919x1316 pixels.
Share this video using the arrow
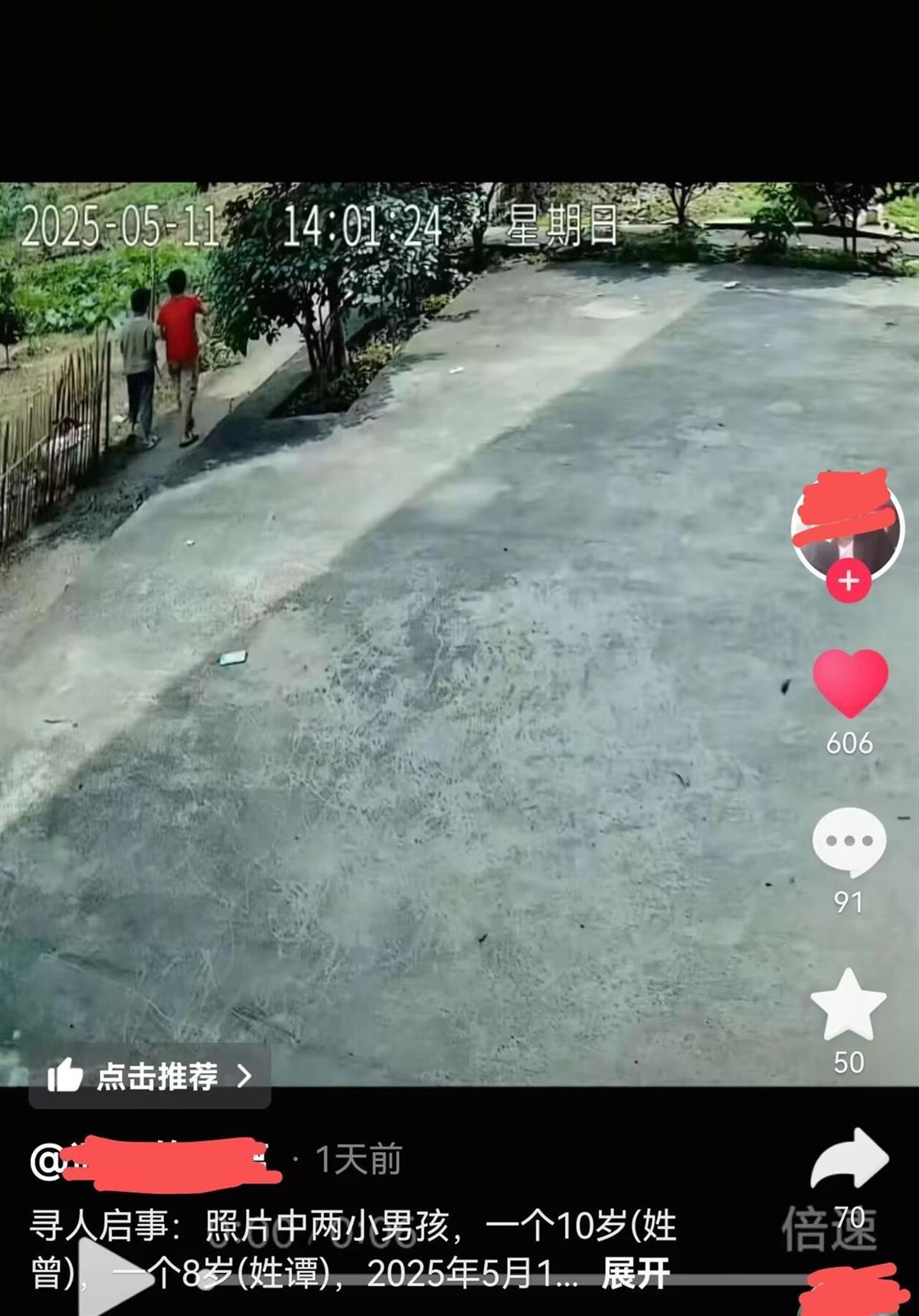[849, 1158]
